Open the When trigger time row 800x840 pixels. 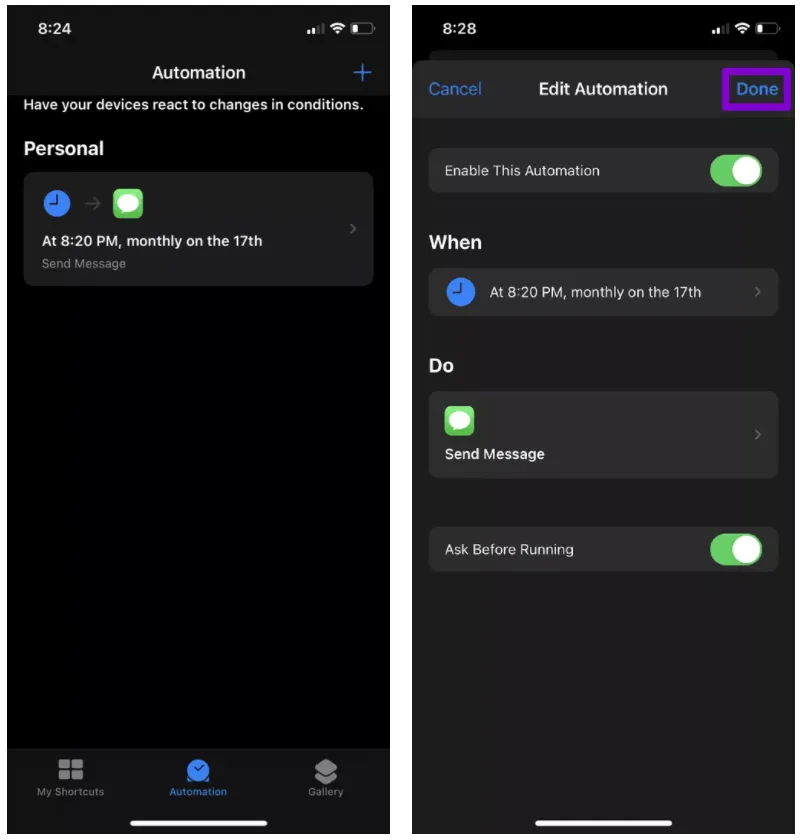tap(603, 292)
